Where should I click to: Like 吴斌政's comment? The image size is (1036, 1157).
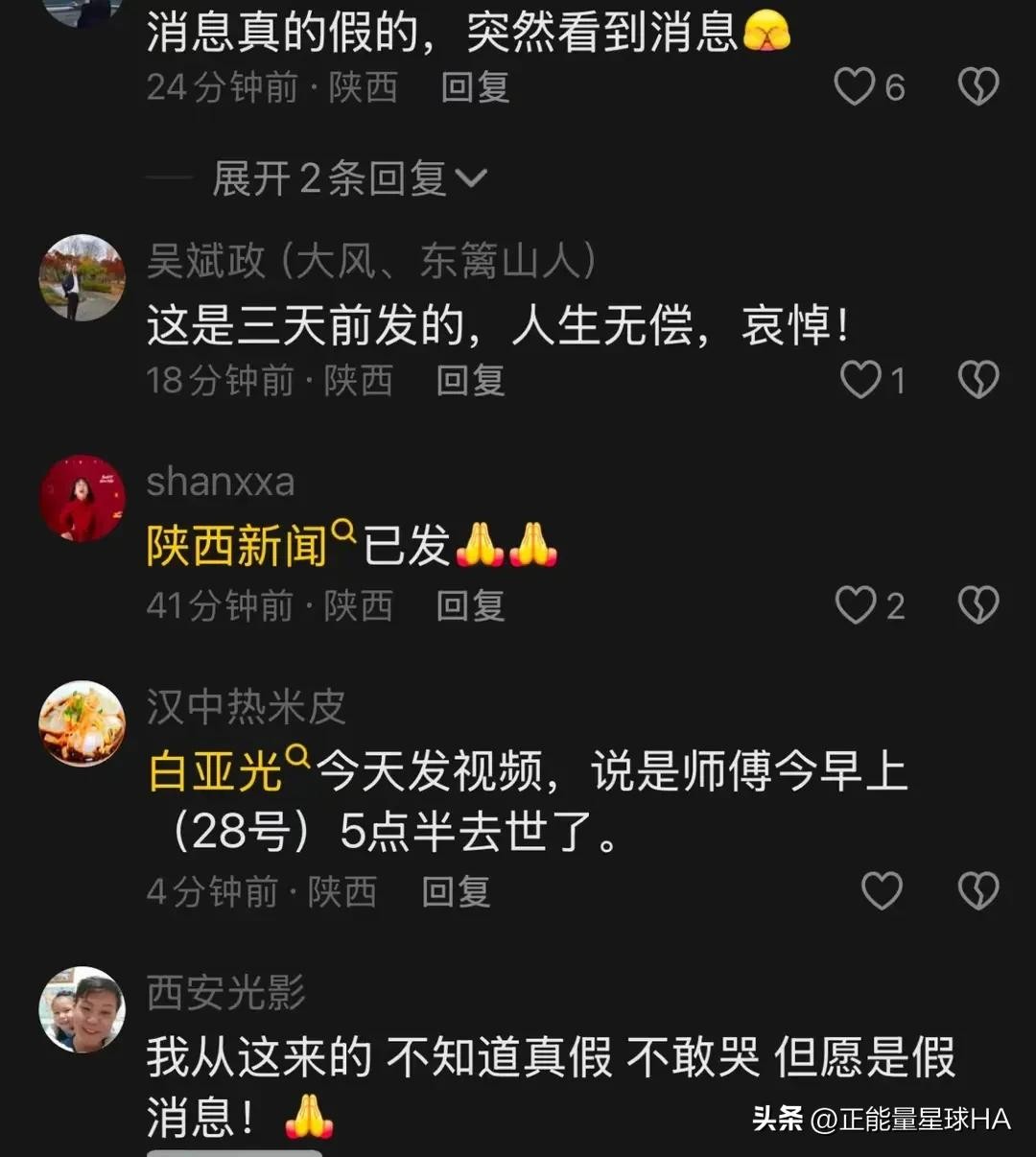point(860,380)
